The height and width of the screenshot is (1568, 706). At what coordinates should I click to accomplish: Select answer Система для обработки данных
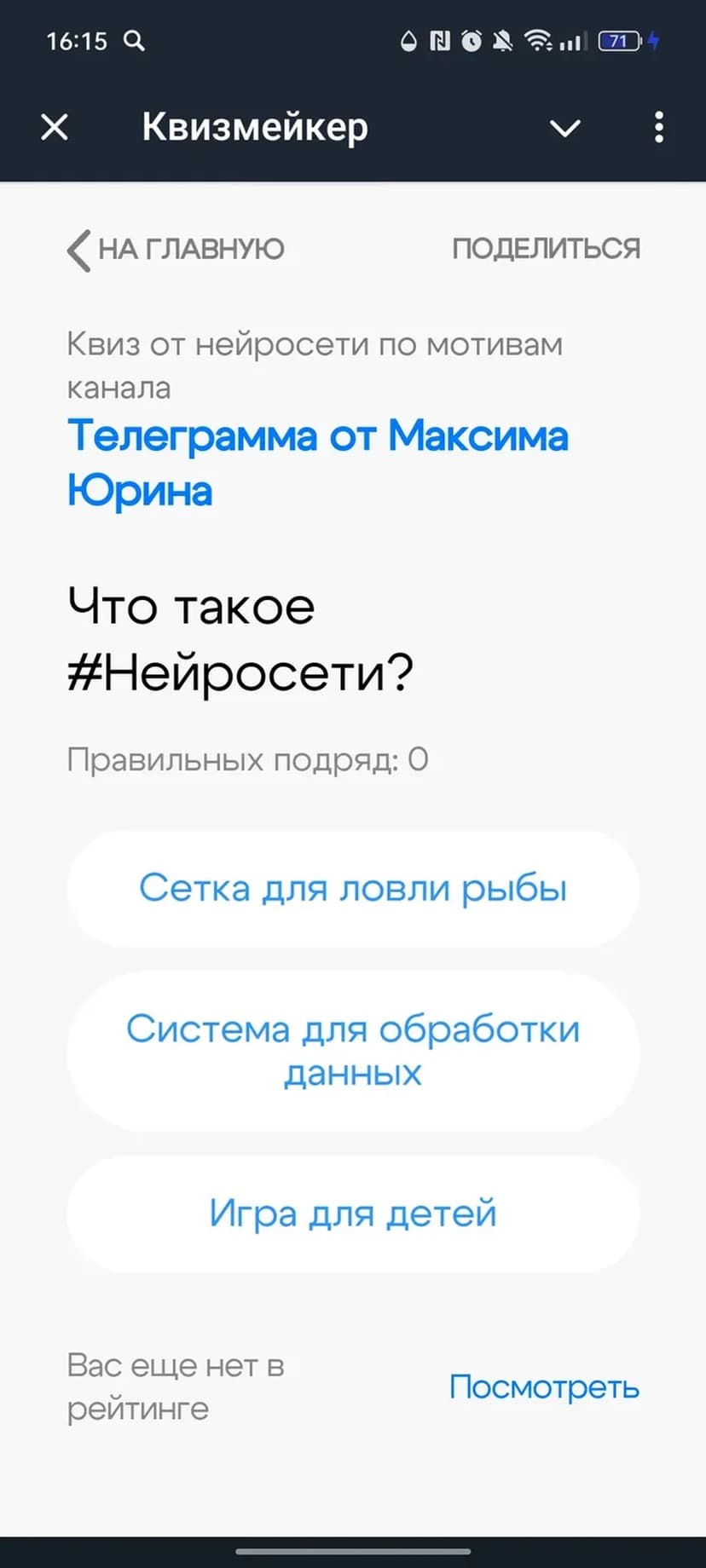click(353, 1050)
